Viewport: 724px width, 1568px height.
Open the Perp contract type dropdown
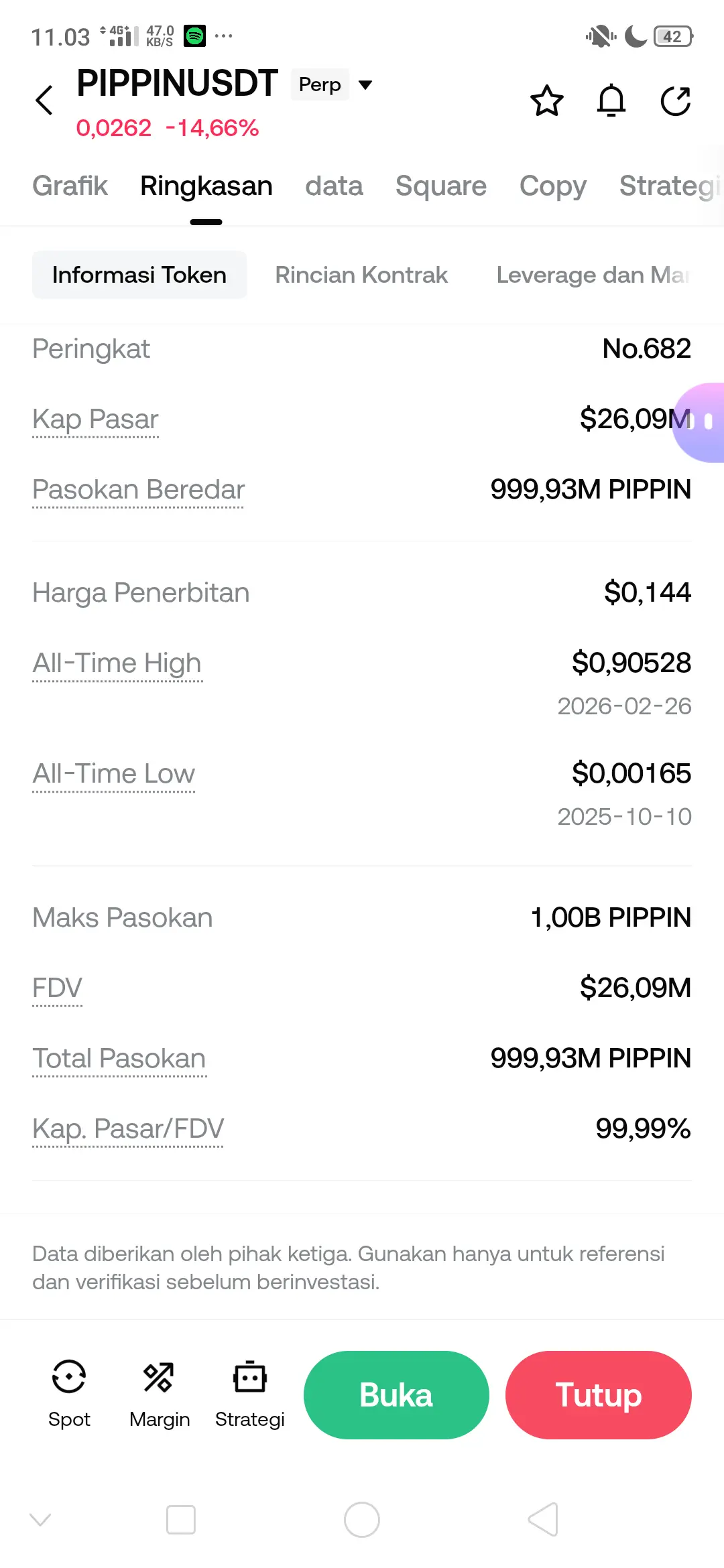pos(365,85)
